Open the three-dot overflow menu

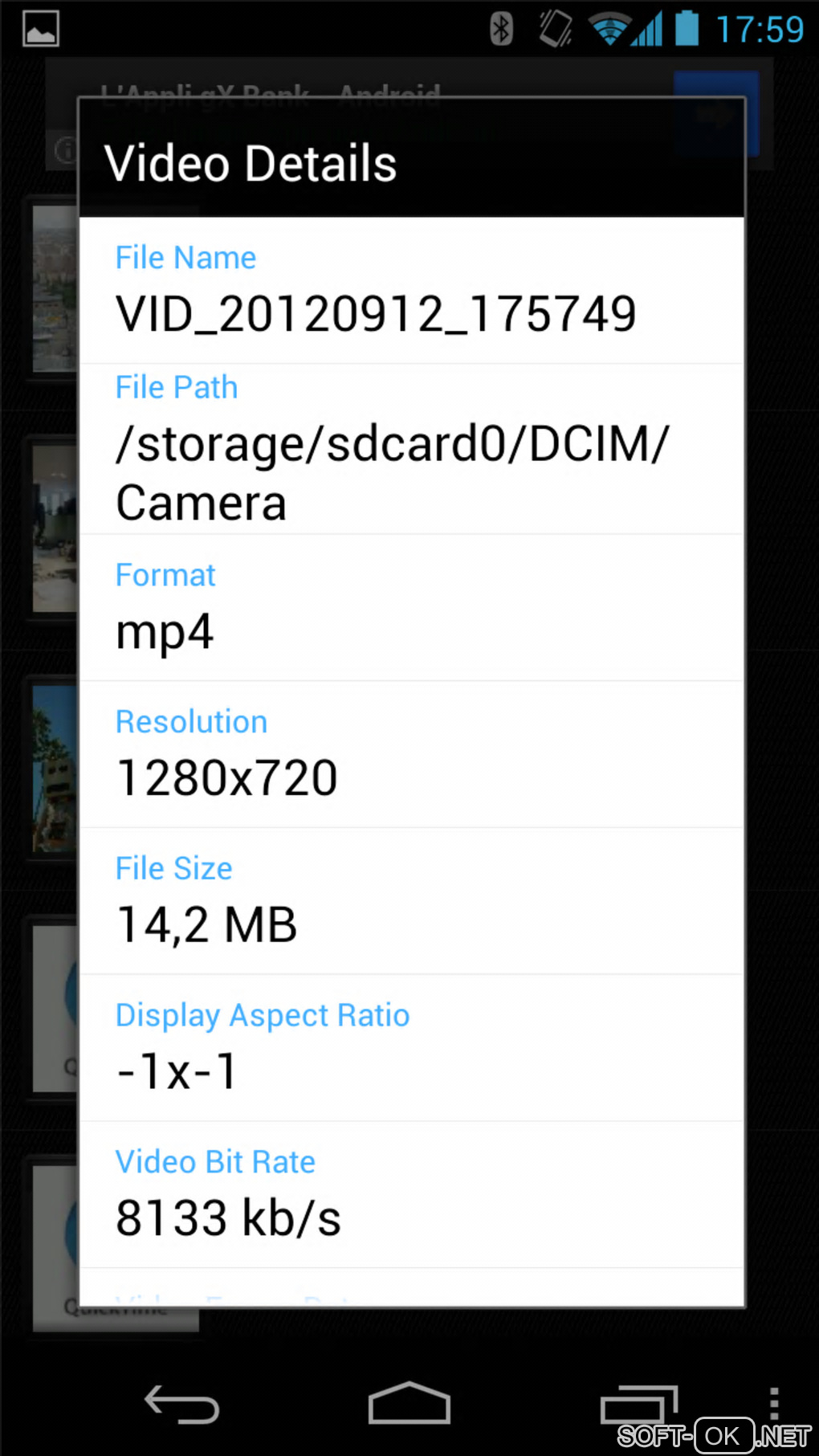click(x=773, y=1402)
